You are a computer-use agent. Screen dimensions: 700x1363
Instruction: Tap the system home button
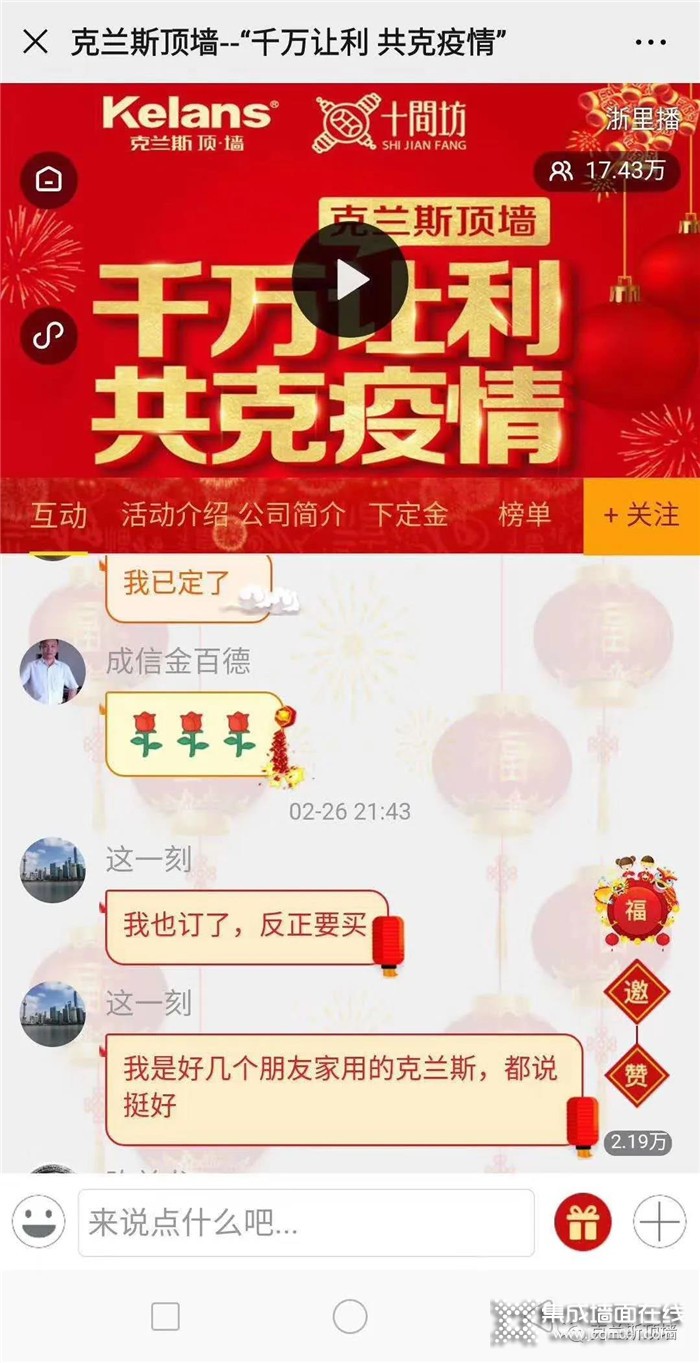tap(350, 1317)
